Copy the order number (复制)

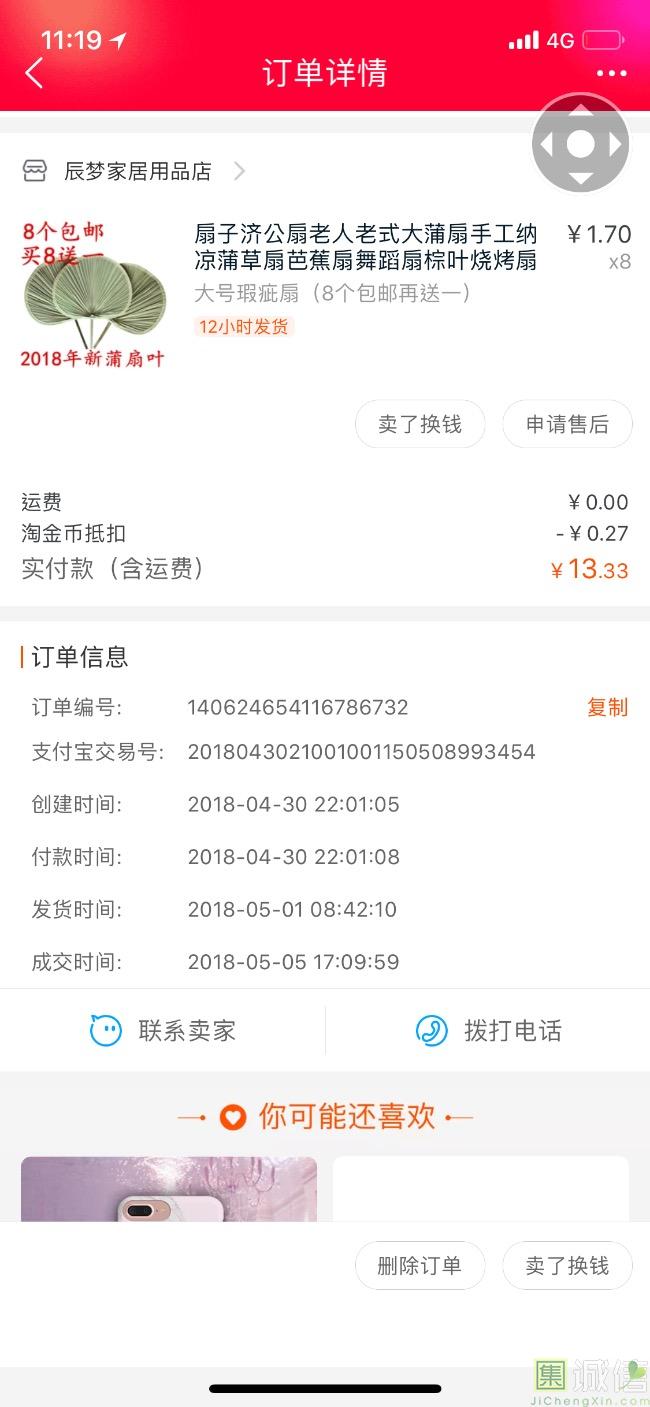607,707
